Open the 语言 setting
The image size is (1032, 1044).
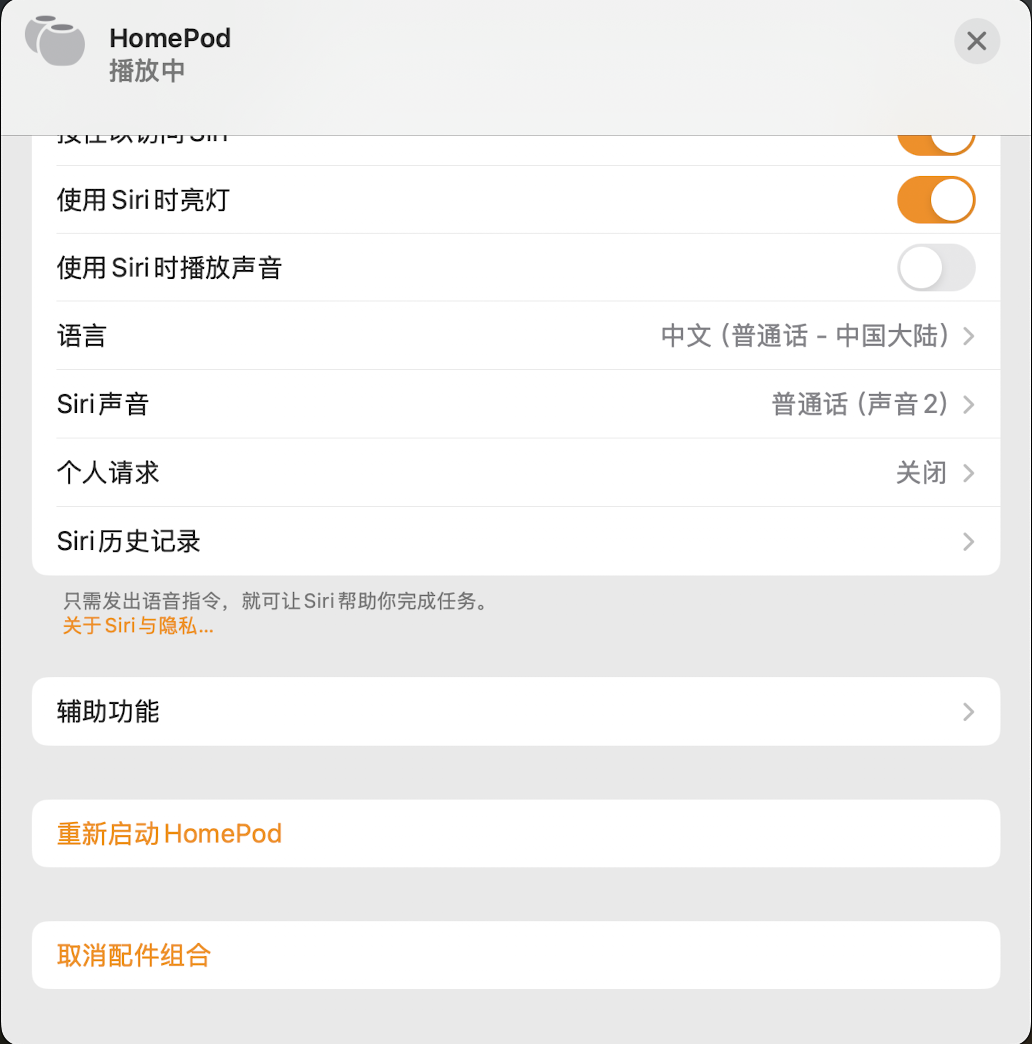pos(516,336)
